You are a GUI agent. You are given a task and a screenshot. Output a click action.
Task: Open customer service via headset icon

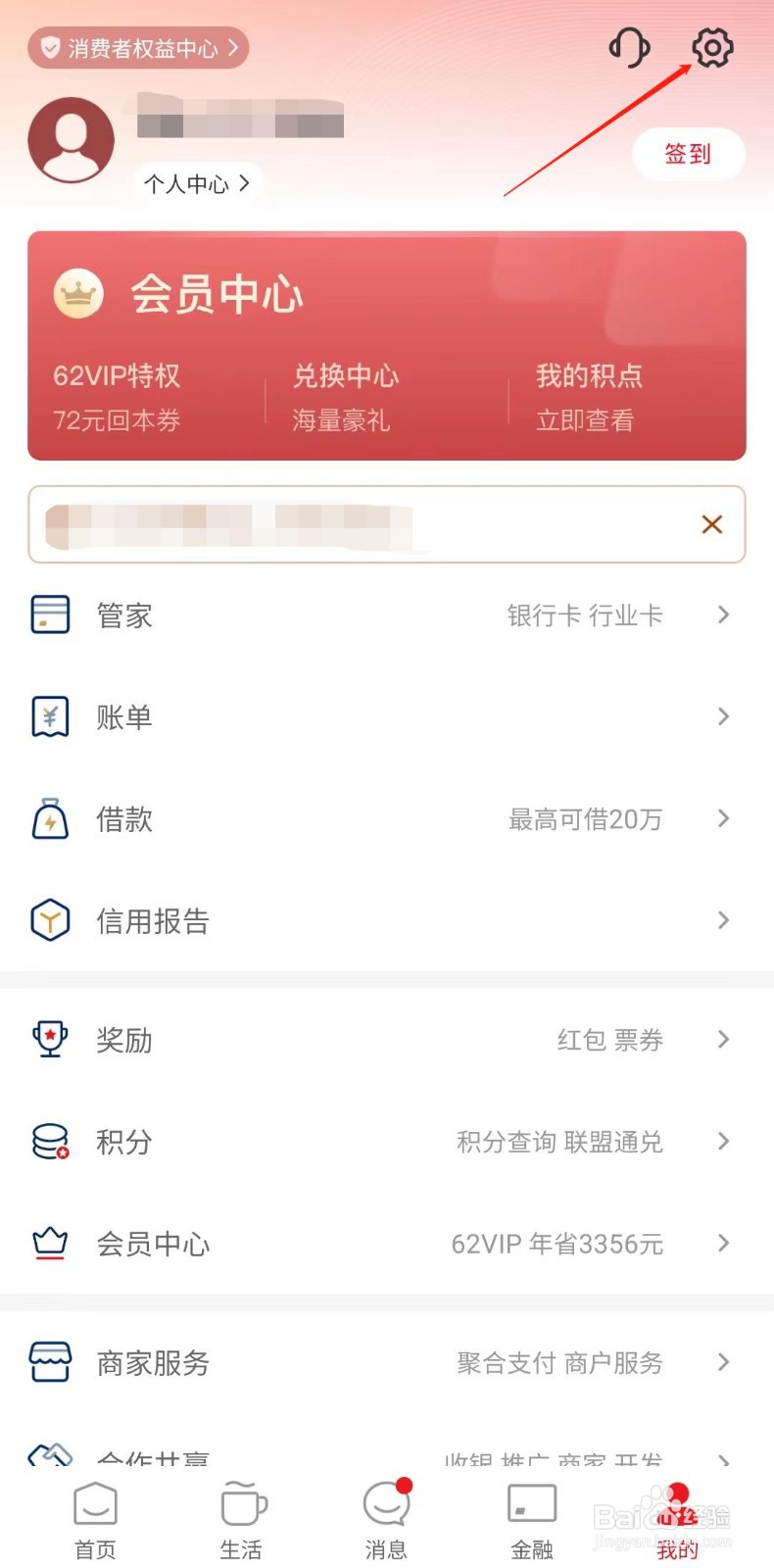point(630,47)
